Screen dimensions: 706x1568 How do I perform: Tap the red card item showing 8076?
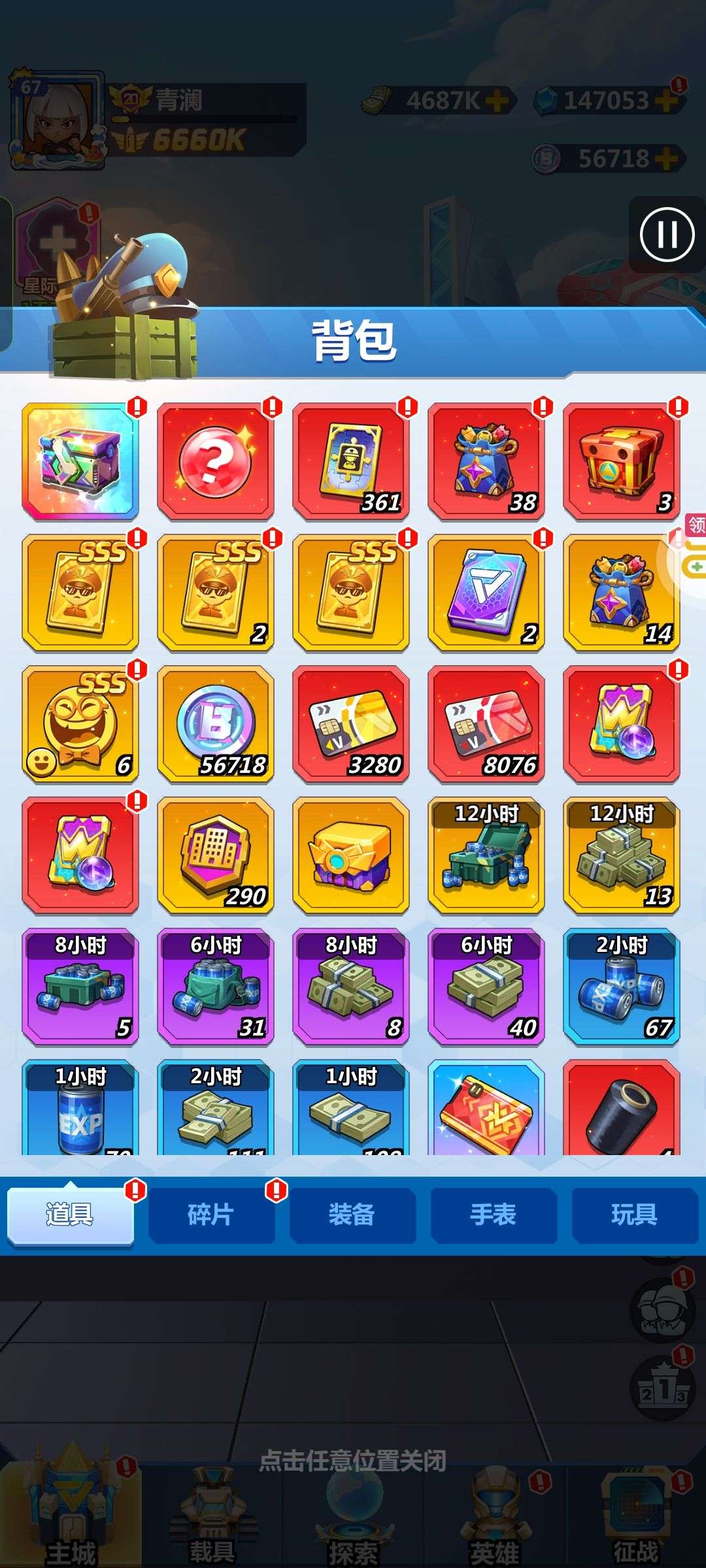point(486,724)
